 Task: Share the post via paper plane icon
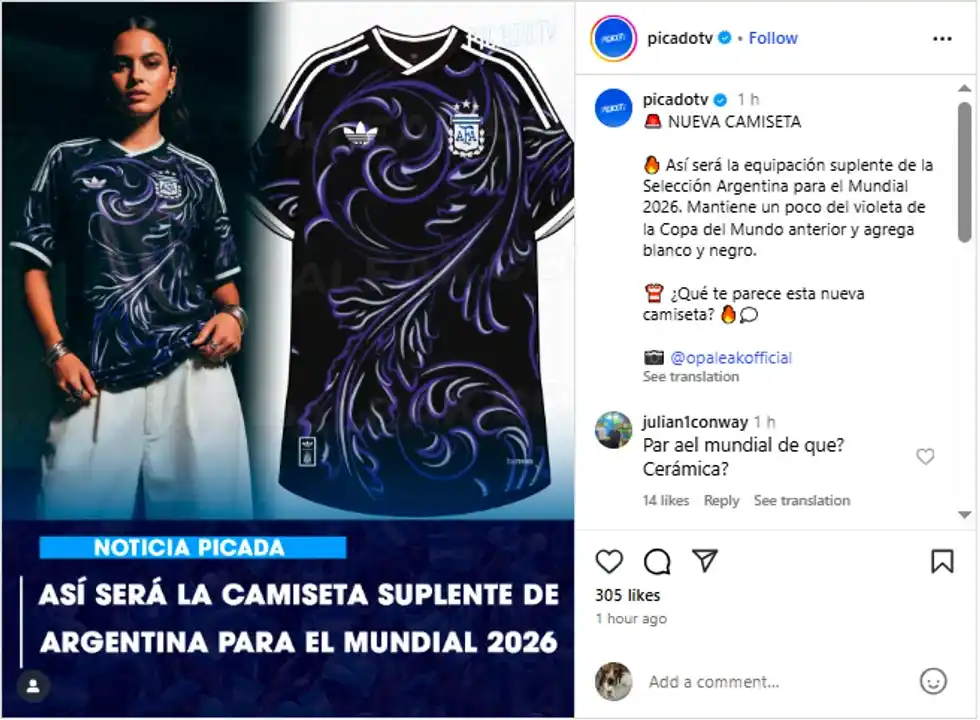tap(705, 561)
